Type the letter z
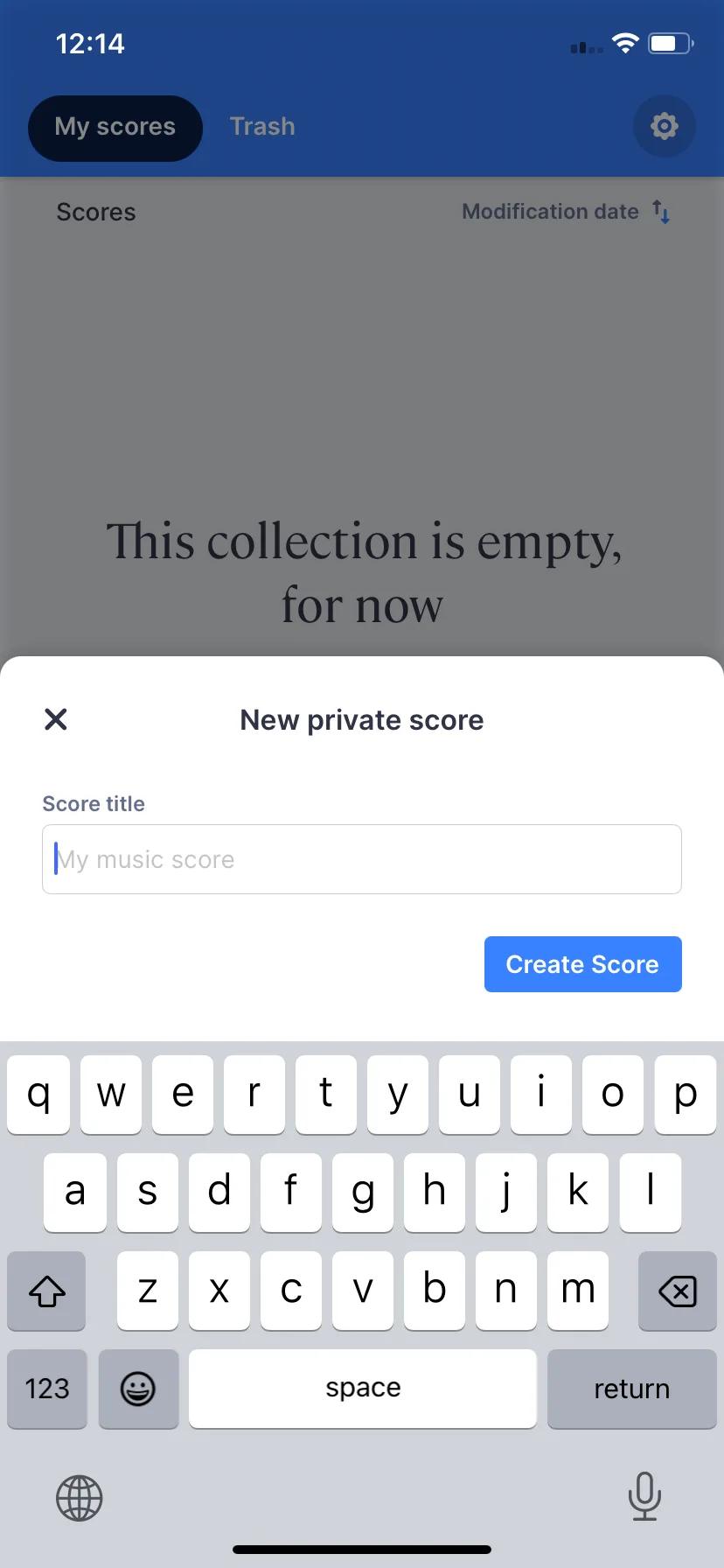 pos(147,1291)
